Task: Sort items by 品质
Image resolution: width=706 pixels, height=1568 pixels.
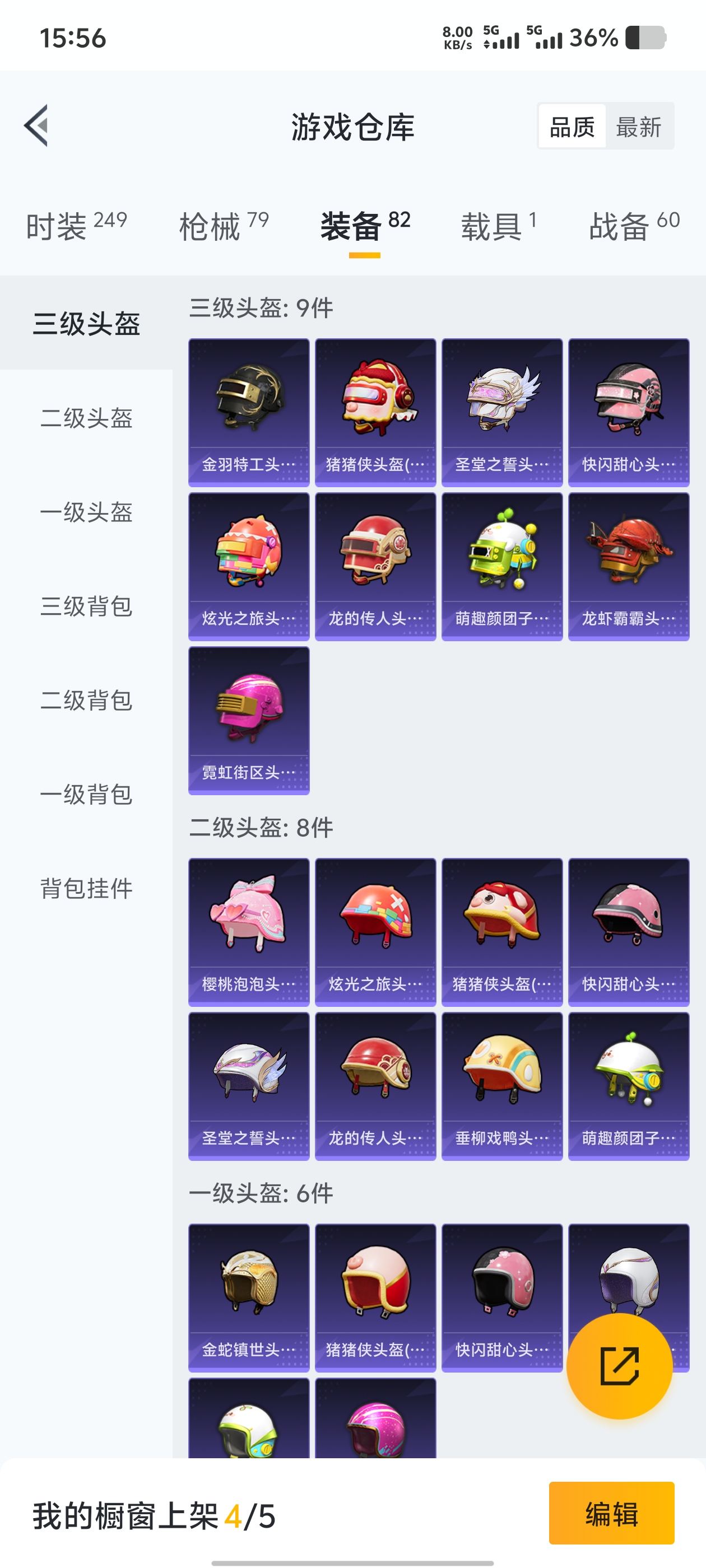Action: coord(572,127)
